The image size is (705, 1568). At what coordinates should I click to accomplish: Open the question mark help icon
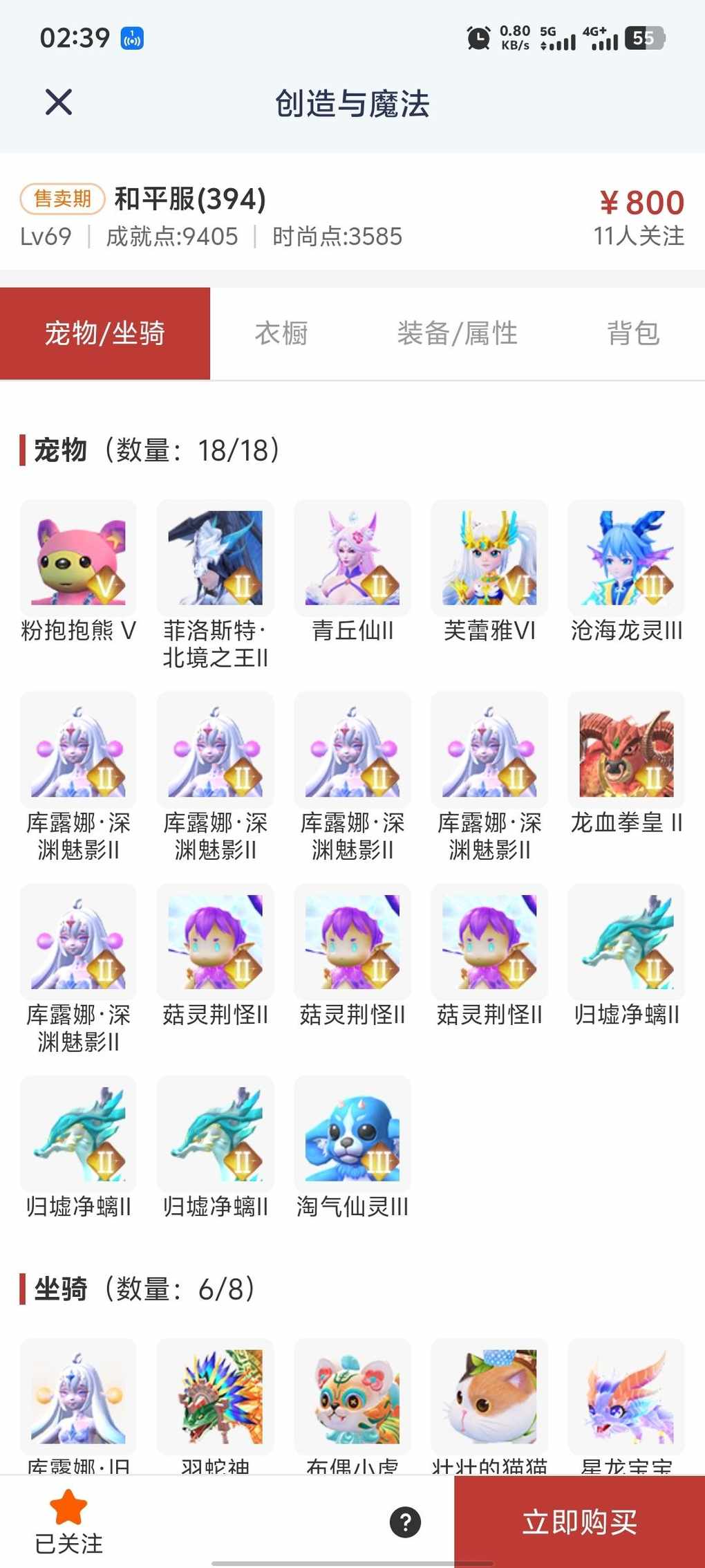tap(405, 1522)
